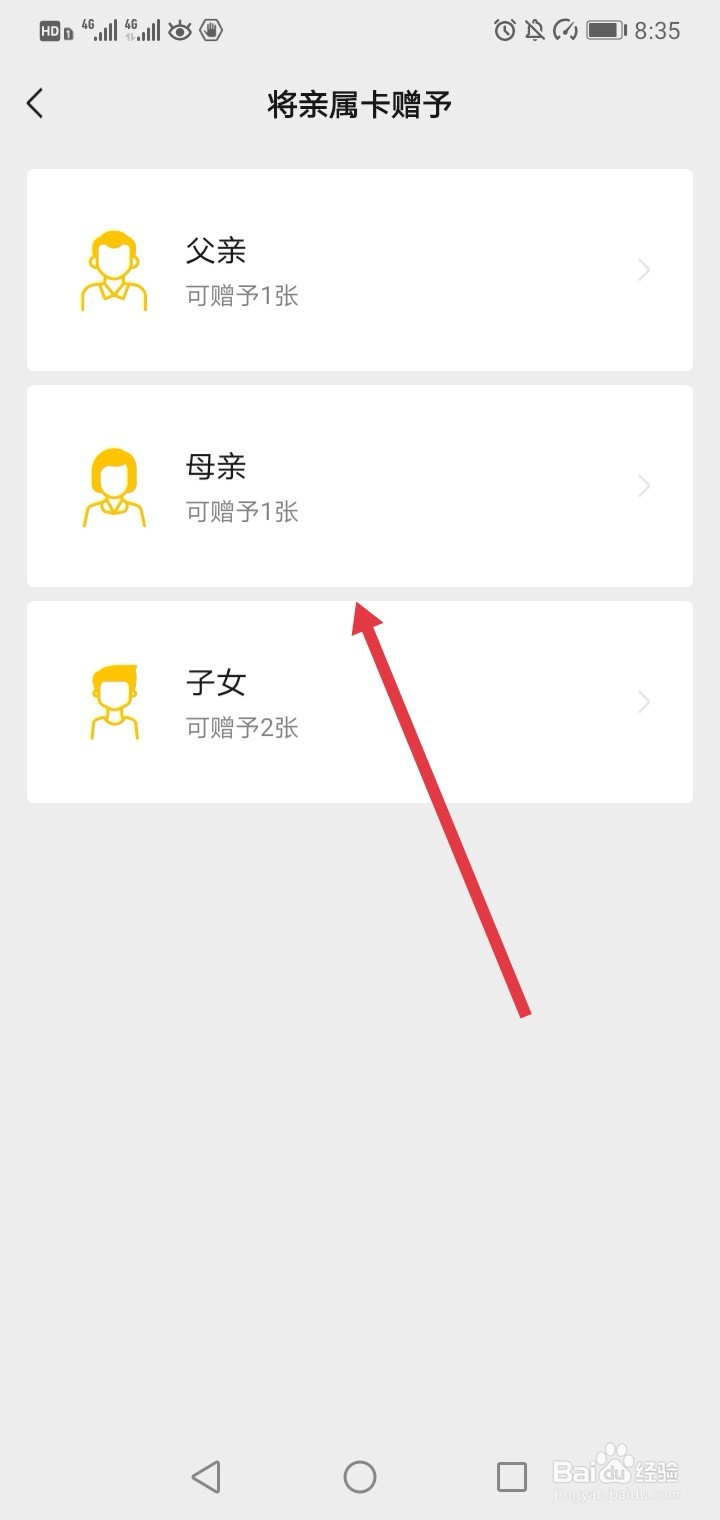Open the 子女 family card option
The height and width of the screenshot is (1520, 720).
360,700
